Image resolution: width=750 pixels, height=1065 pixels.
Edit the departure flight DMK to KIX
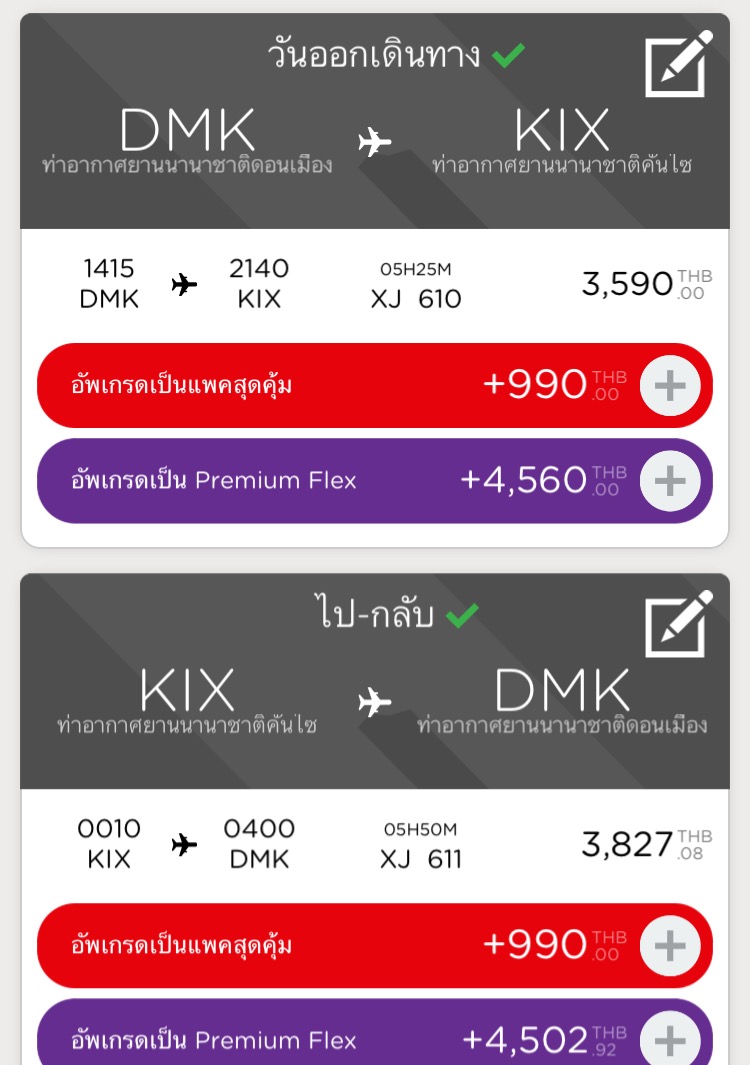[678, 64]
